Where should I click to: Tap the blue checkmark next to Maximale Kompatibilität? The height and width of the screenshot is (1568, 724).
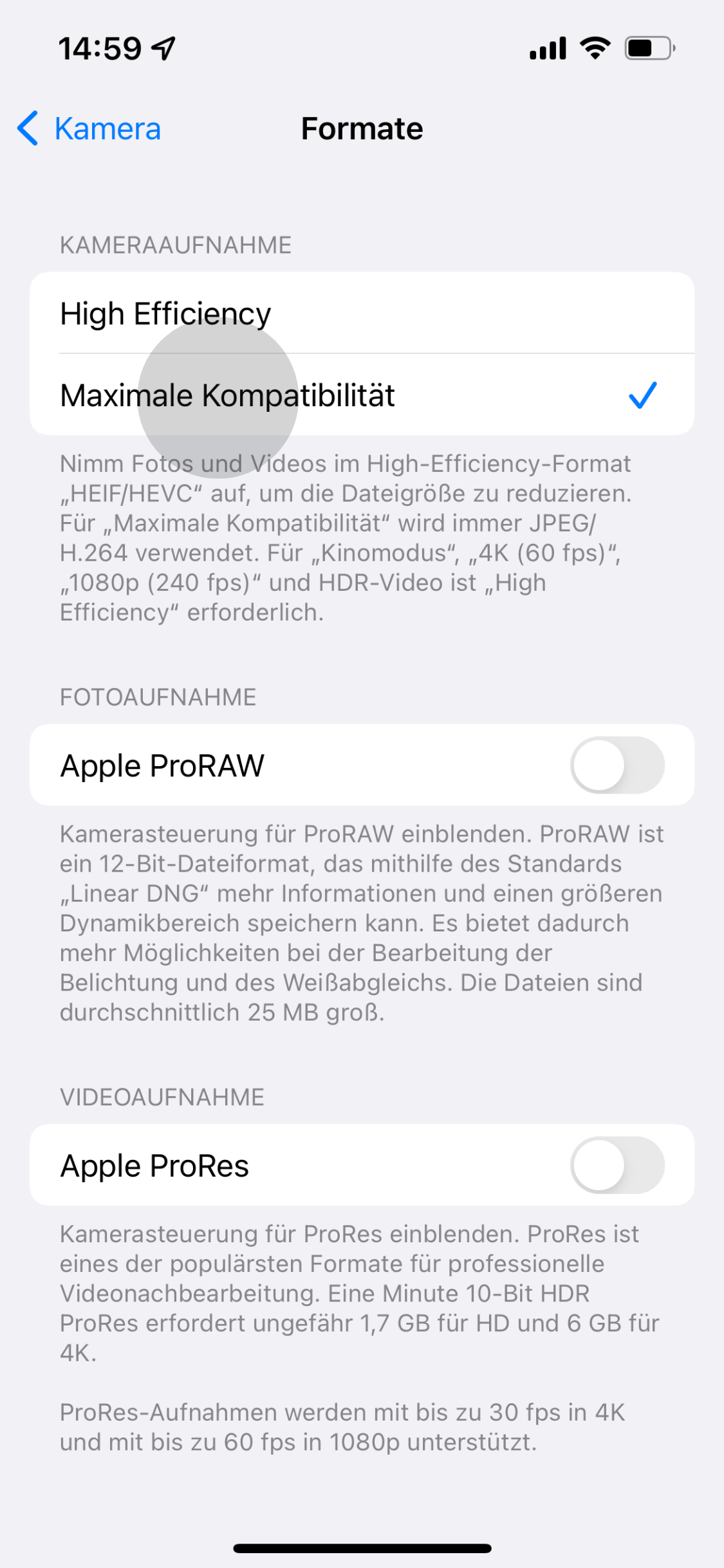(x=644, y=397)
